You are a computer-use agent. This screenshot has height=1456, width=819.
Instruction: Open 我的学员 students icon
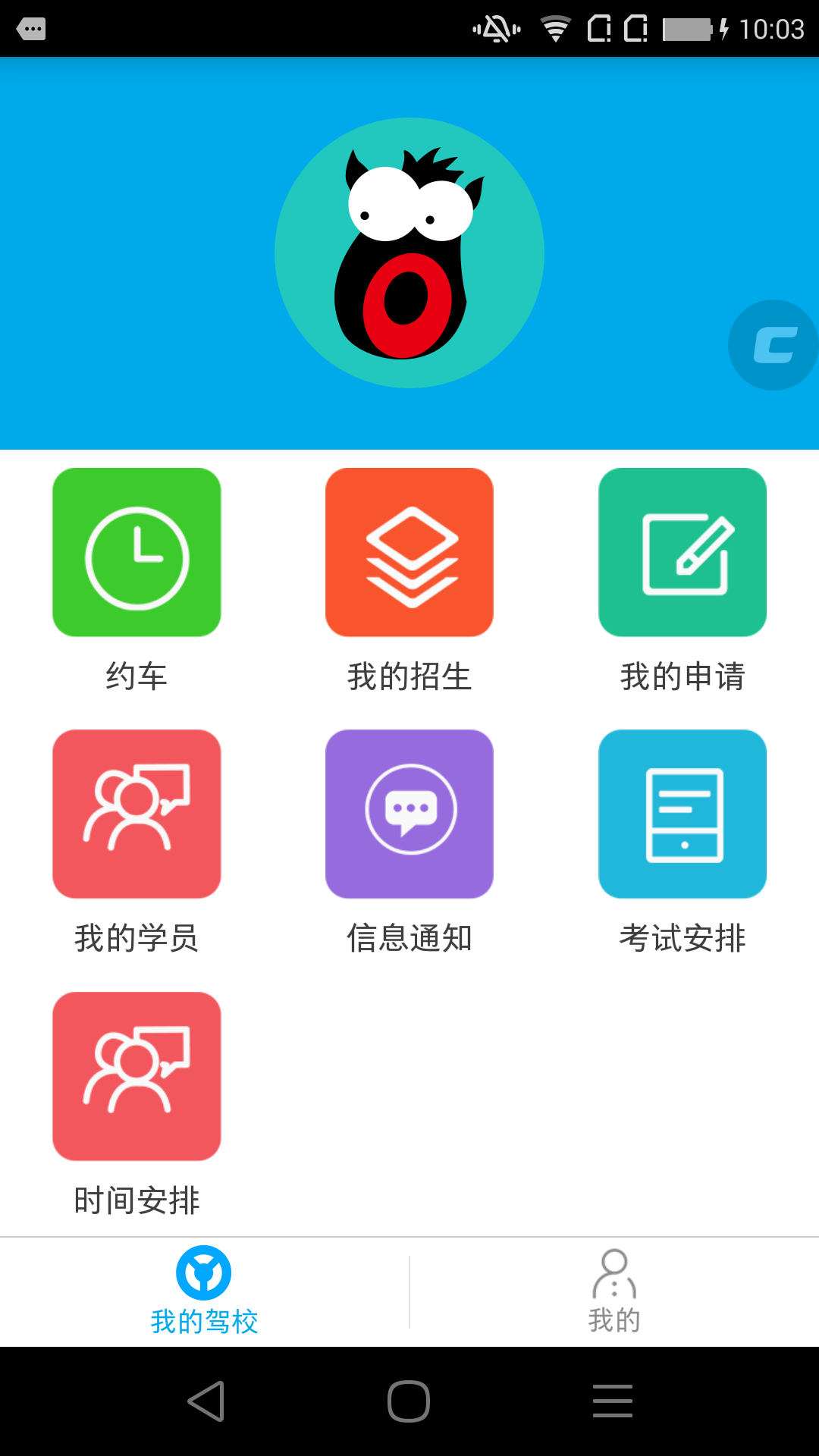(x=136, y=814)
